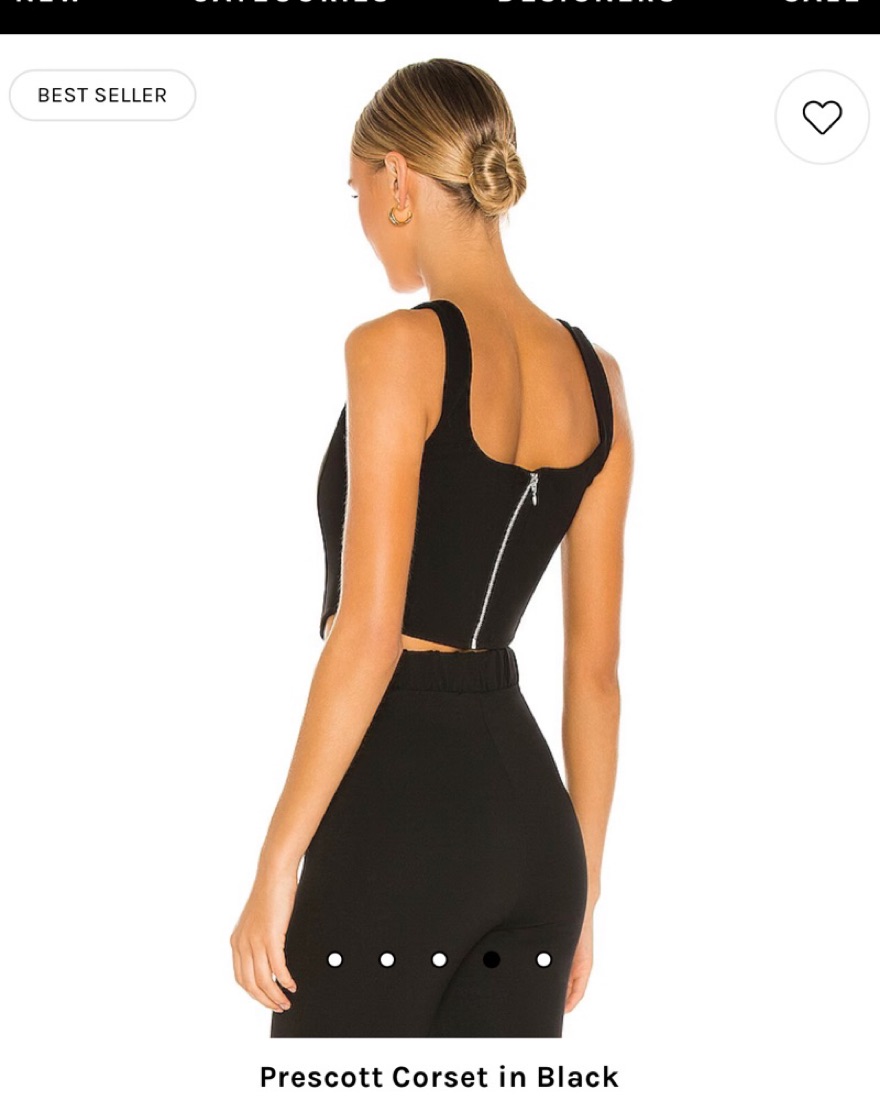Jump to the first product photo dot
This screenshot has height=1100, width=880.
click(x=335, y=959)
